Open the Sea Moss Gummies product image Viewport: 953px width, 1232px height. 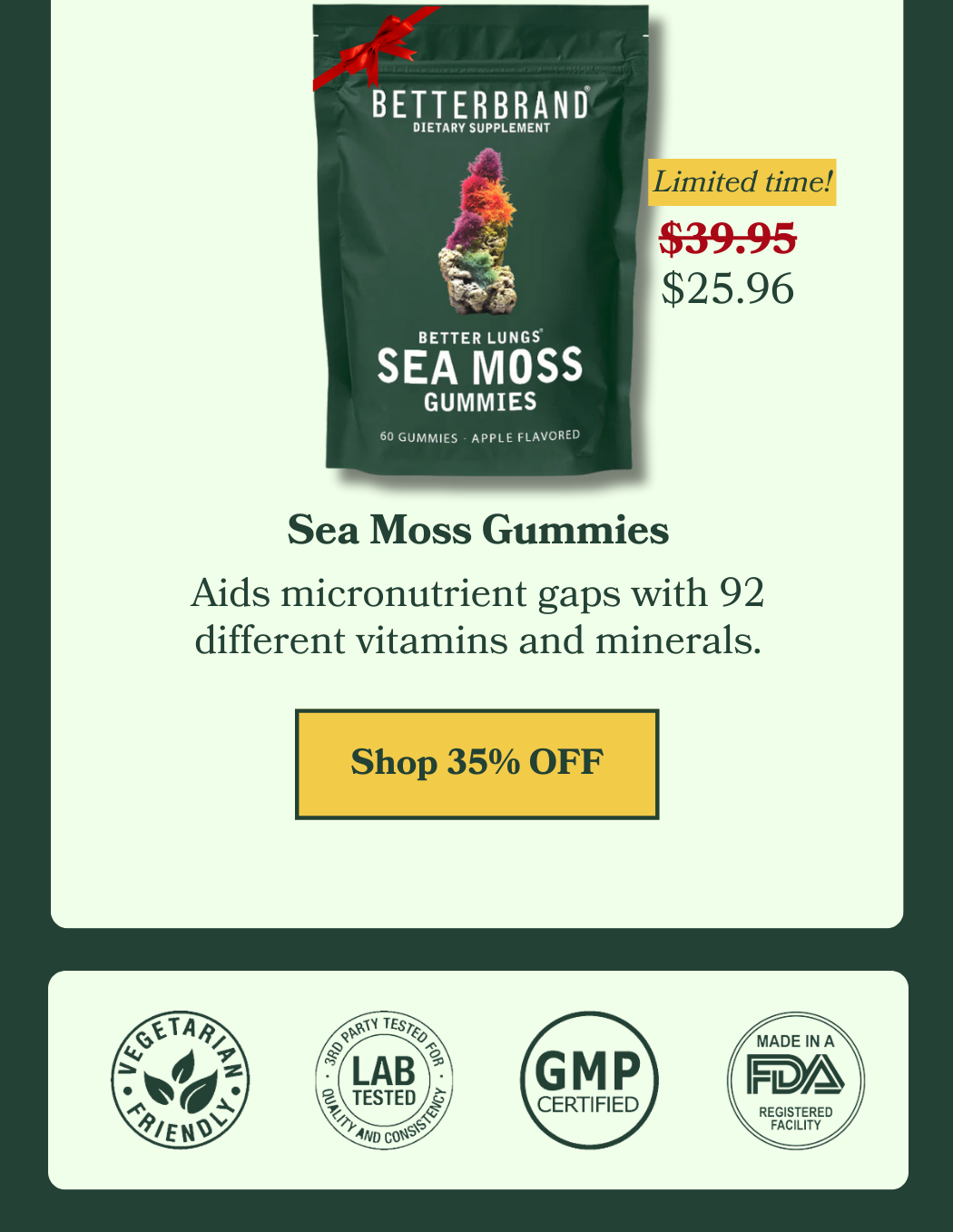[481, 245]
